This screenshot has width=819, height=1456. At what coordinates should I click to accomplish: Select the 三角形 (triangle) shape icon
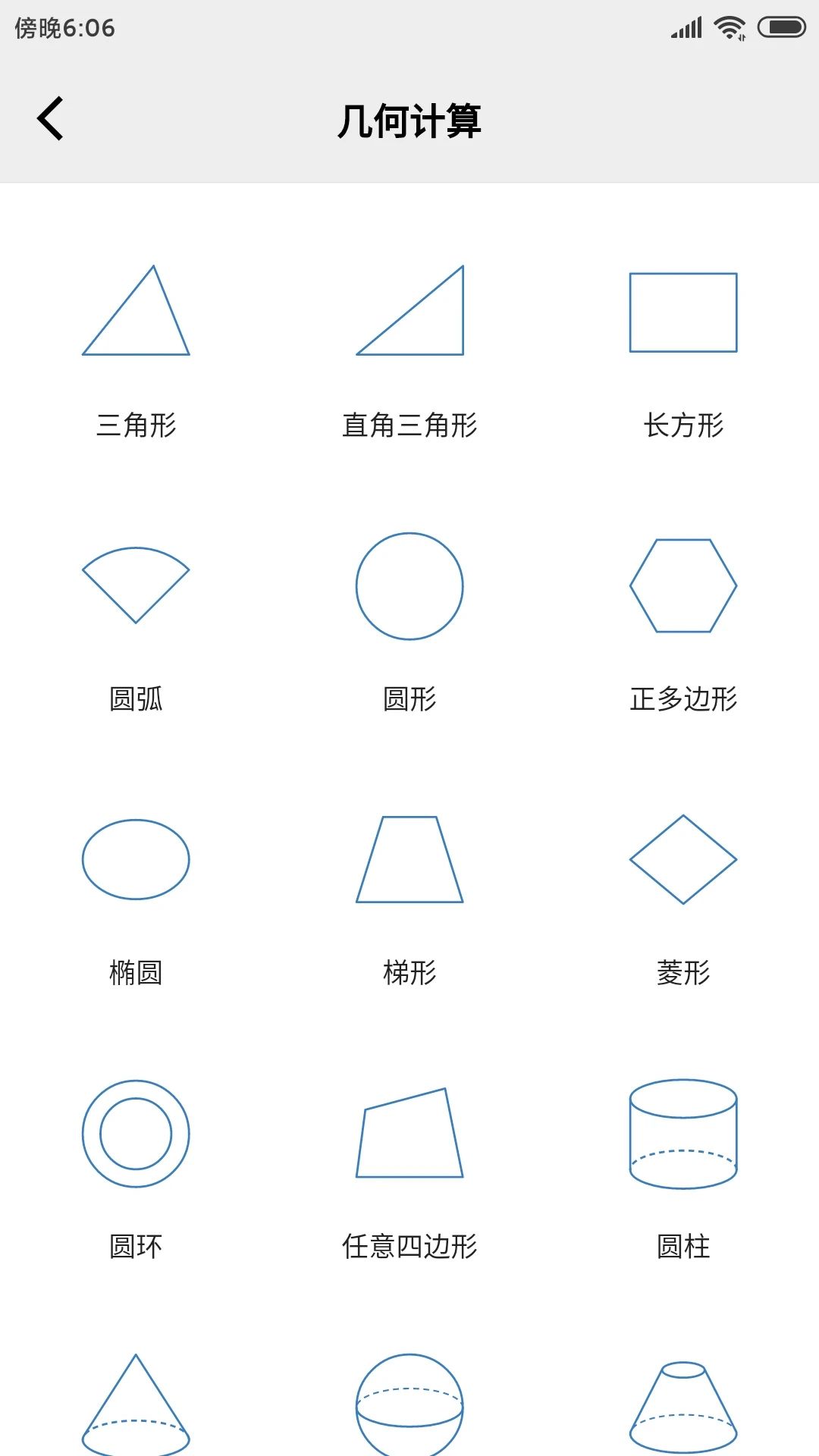click(x=136, y=311)
